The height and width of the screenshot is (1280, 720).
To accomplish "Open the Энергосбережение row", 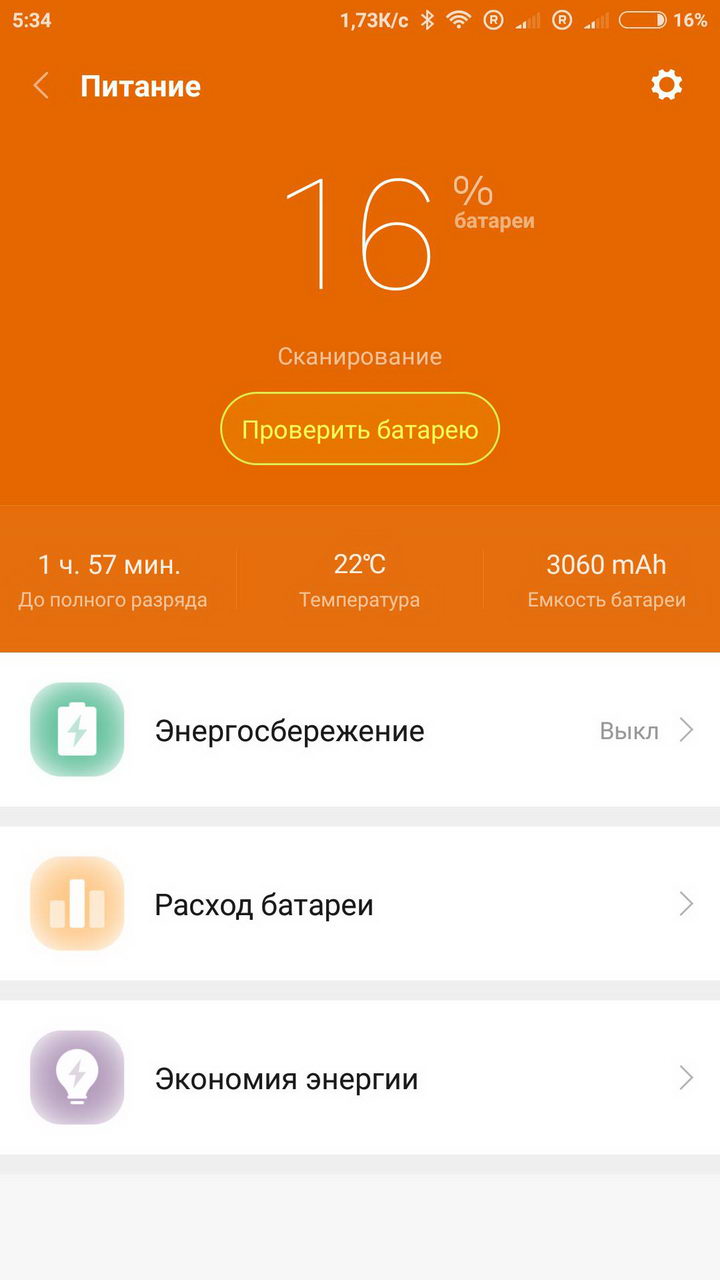I will (360, 731).
